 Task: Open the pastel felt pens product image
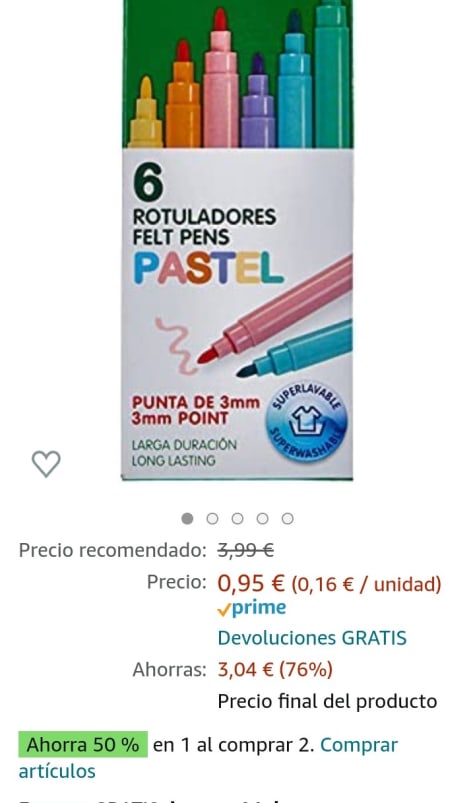point(238,240)
